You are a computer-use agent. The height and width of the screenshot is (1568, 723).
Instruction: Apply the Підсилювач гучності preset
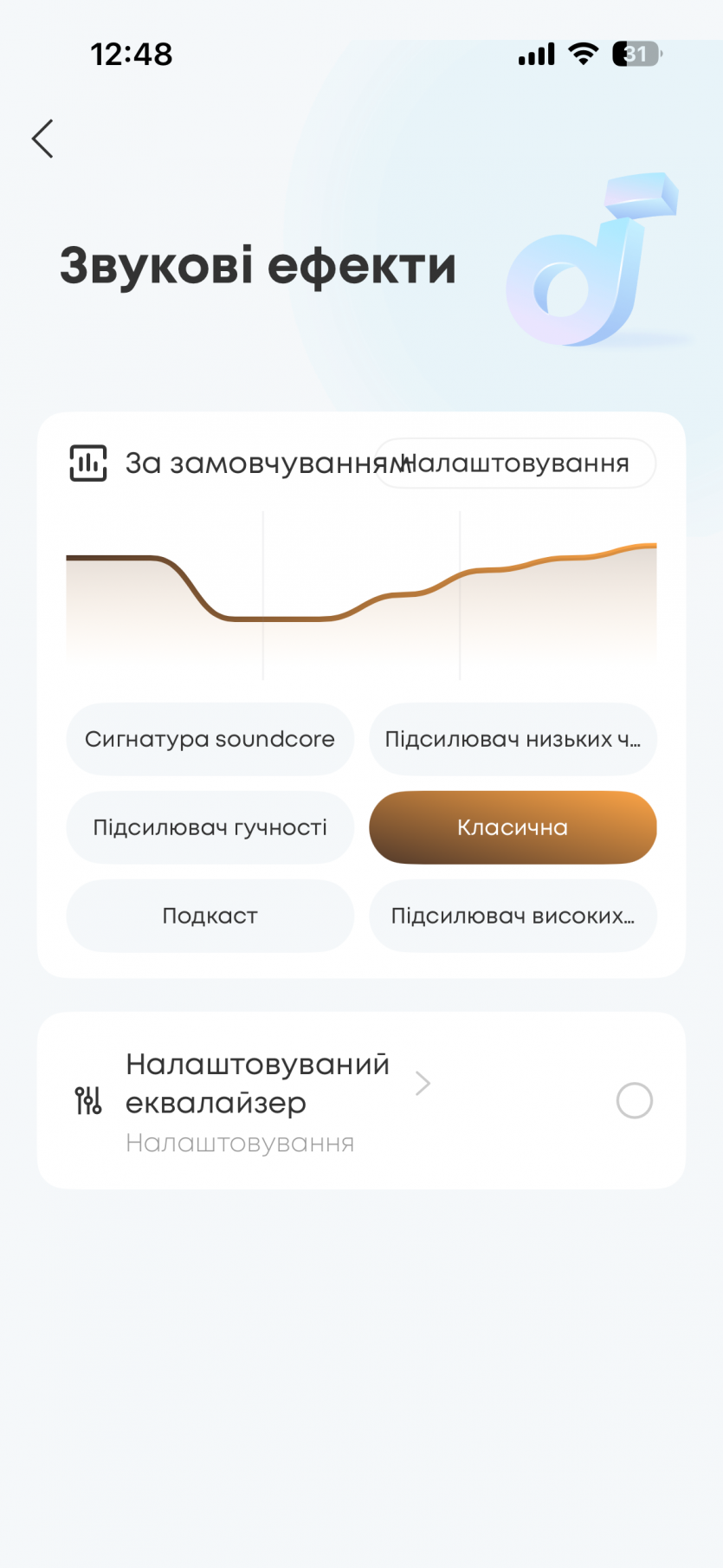pyautogui.click(x=210, y=828)
